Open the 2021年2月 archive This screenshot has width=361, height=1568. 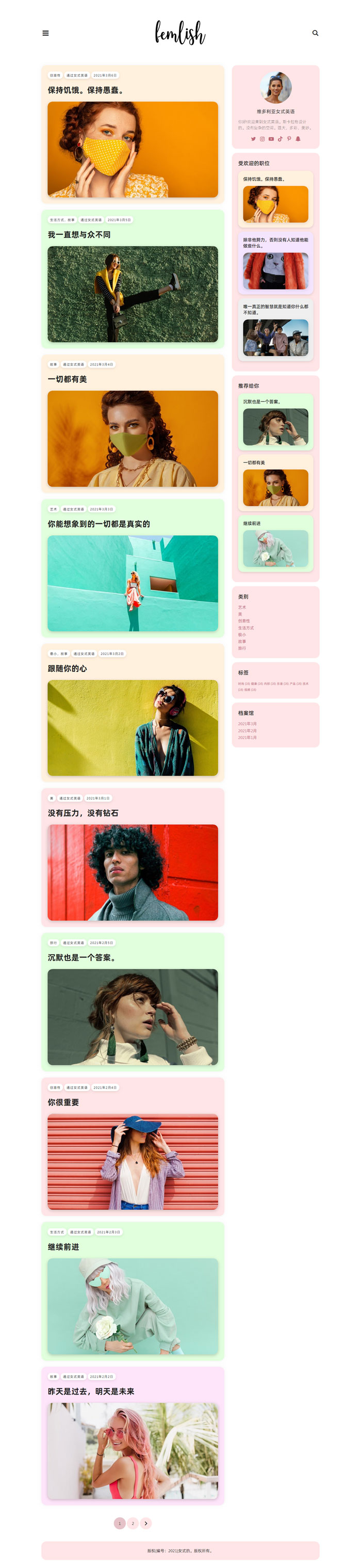click(247, 730)
